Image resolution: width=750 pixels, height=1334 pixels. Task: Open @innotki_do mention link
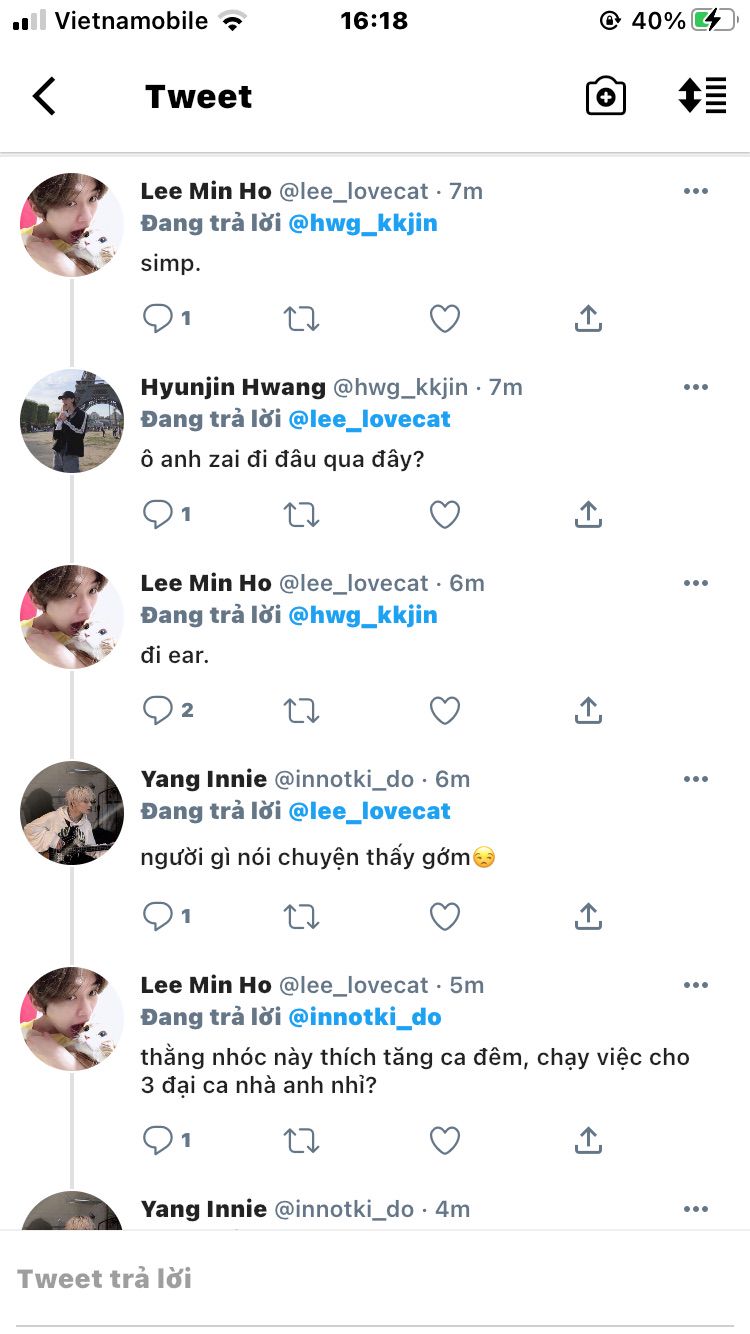pyautogui.click(x=364, y=1017)
